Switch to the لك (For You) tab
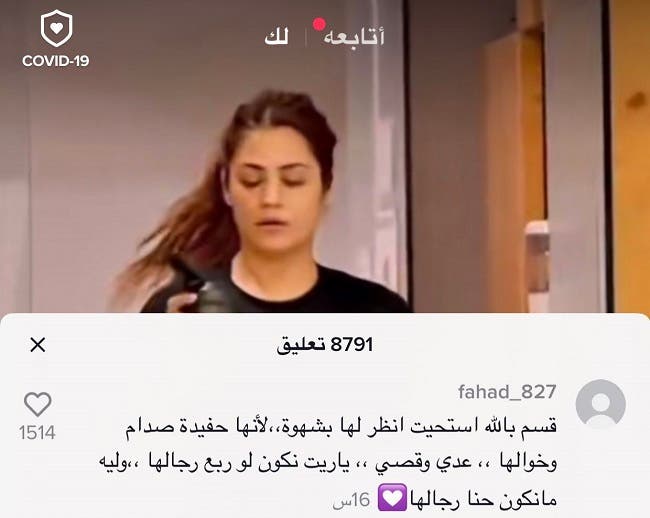Image resolution: width=650 pixels, height=518 pixels. coord(276,37)
